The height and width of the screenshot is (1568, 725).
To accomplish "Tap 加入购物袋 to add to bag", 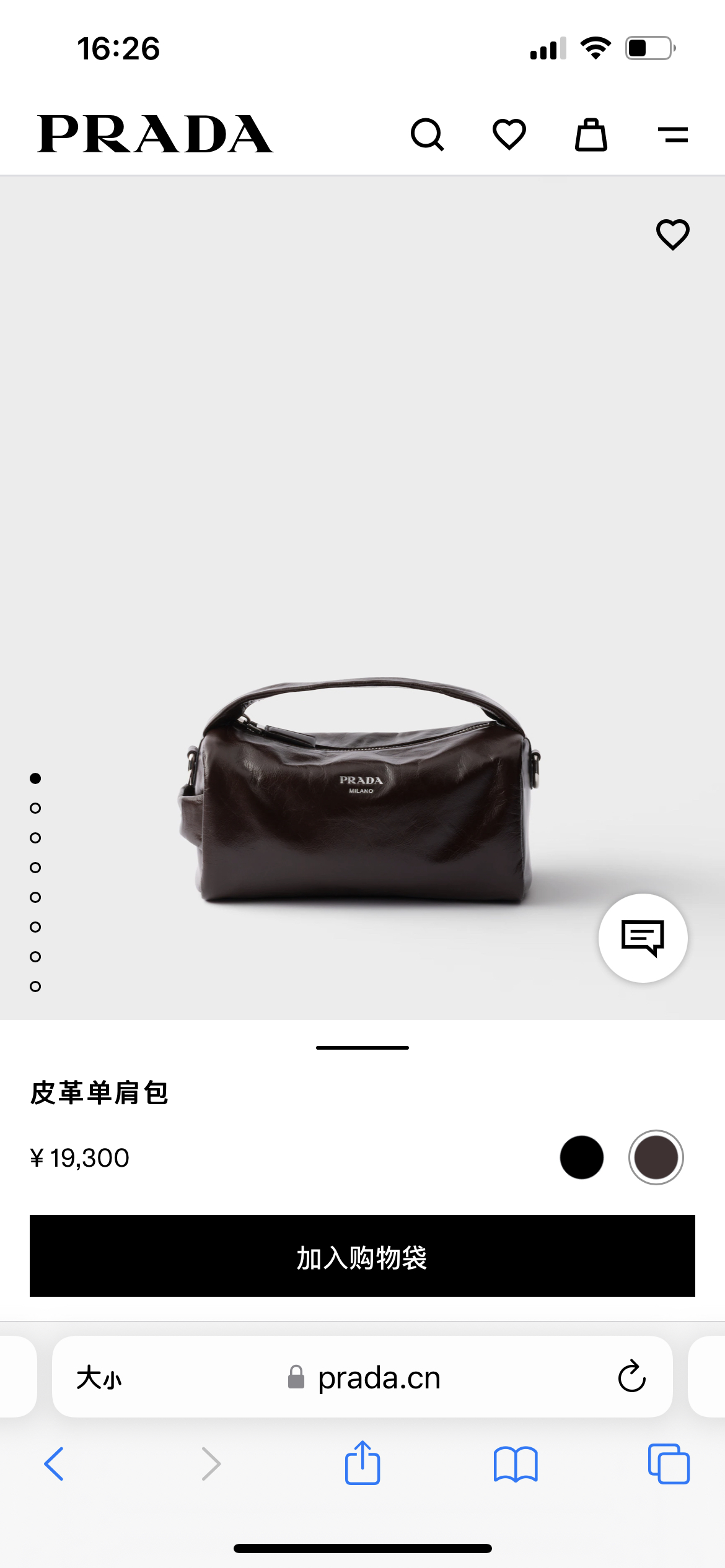I will coord(362,1256).
